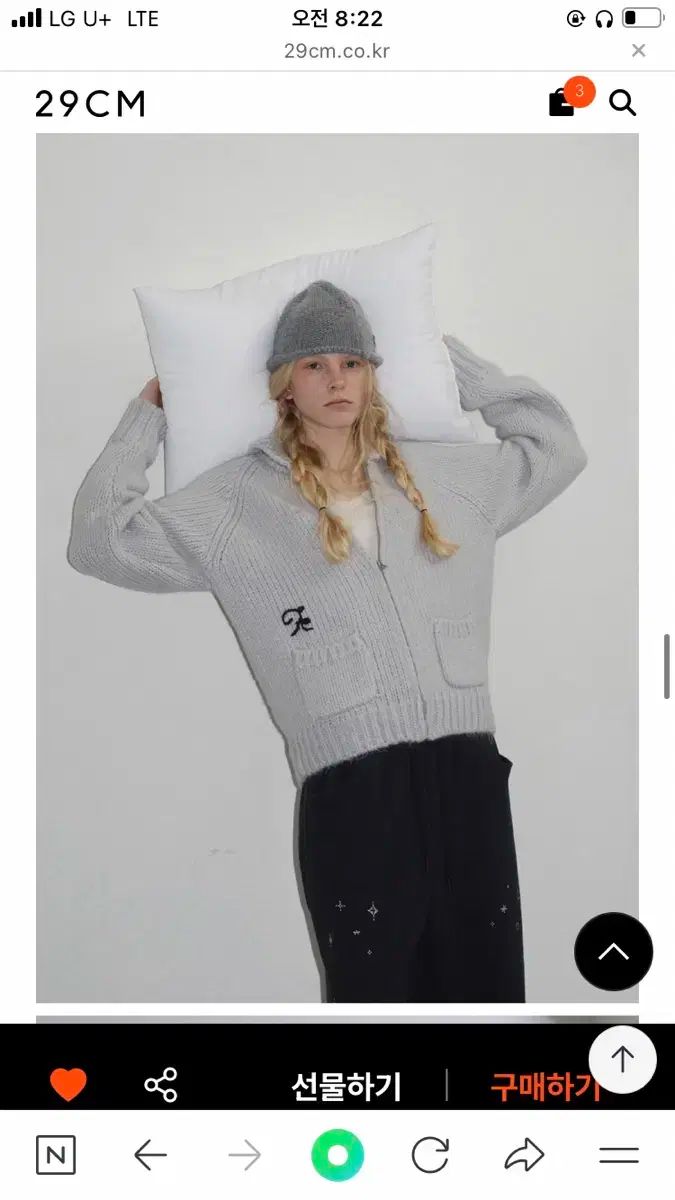Viewport: 675px width, 1200px height.
Task: Share this product
Action: coord(160,1085)
